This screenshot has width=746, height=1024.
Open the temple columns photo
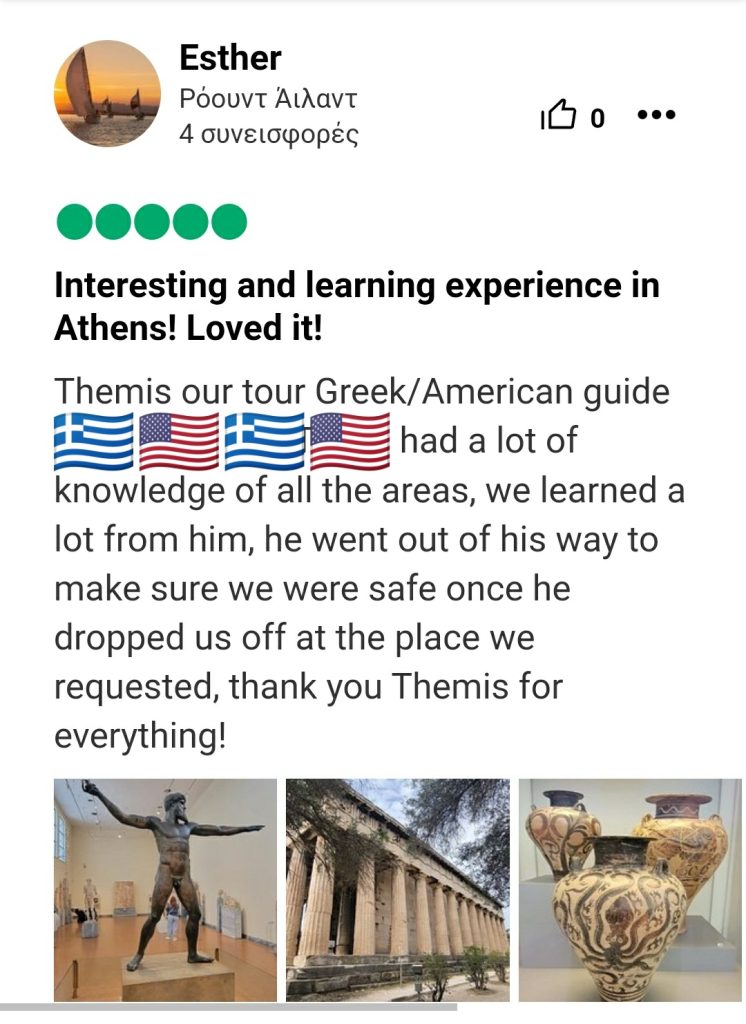[397, 889]
